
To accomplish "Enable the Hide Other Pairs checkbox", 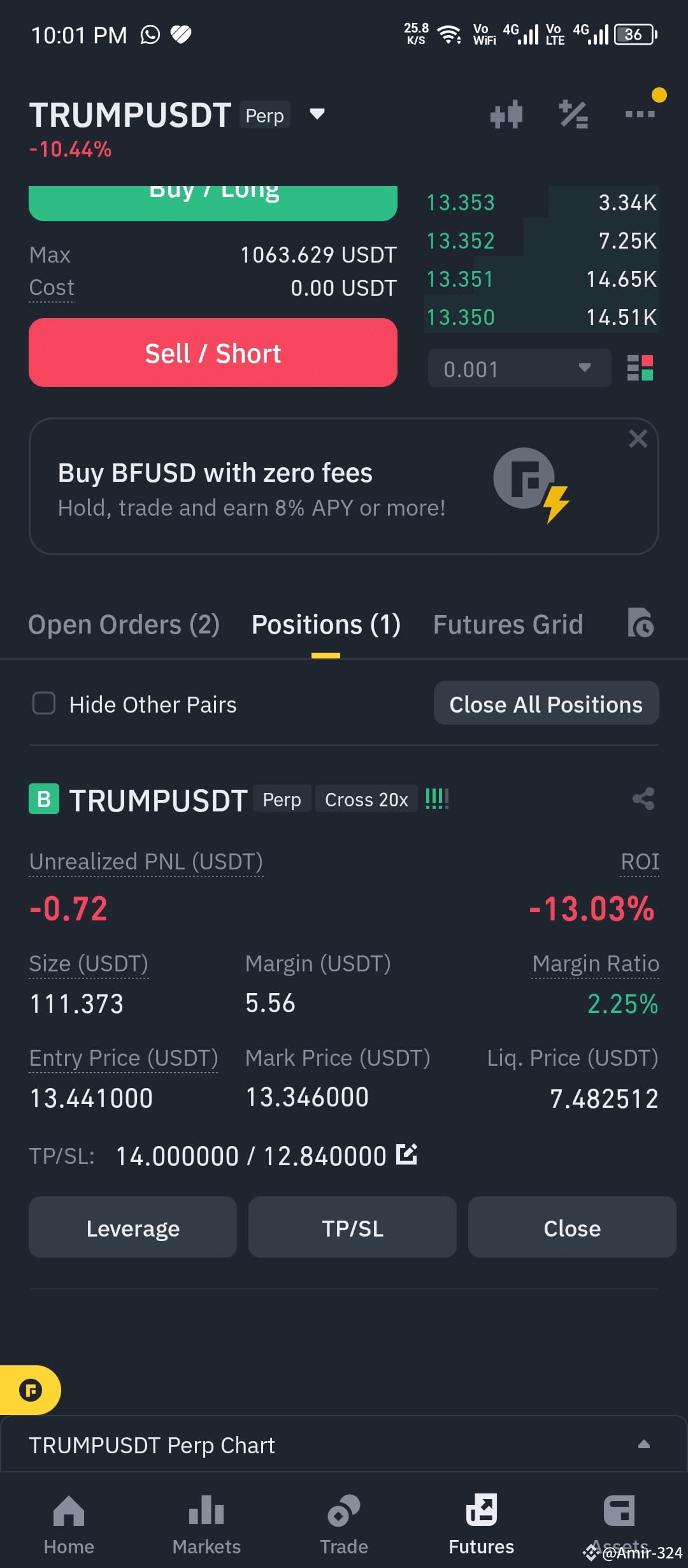I will pyautogui.click(x=43, y=704).
